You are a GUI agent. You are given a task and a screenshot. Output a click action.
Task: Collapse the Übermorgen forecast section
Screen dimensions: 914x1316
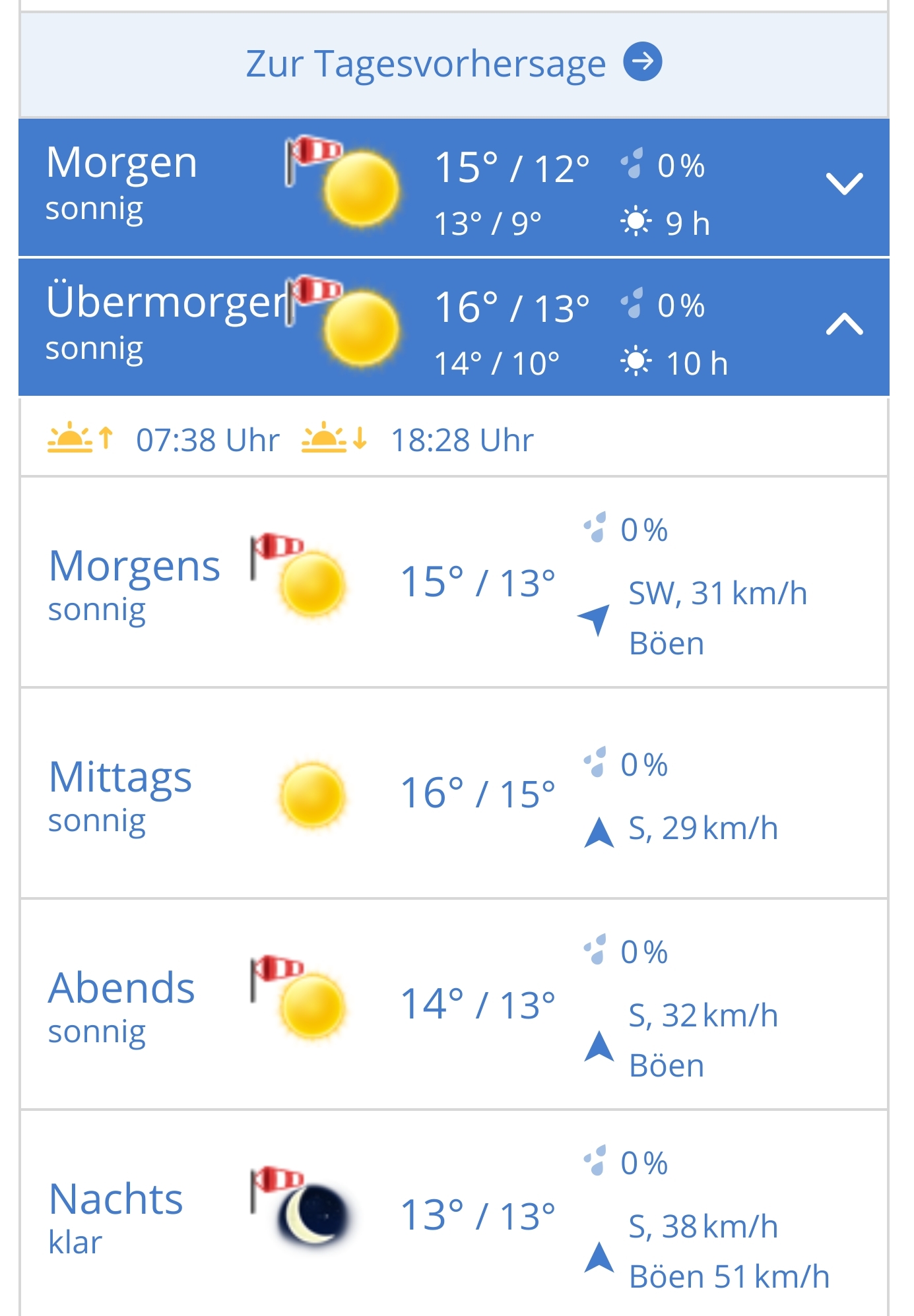click(x=844, y=325)
